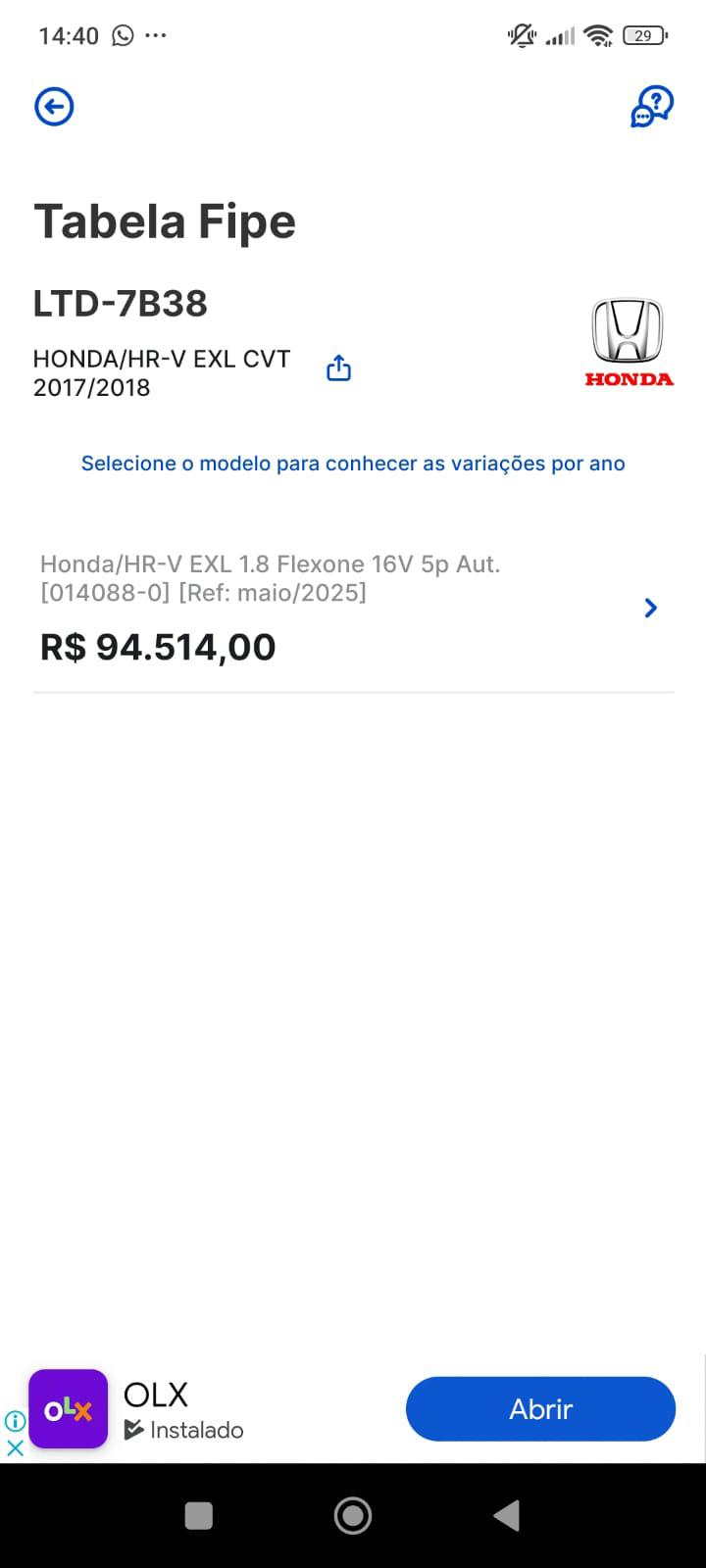Screen dimensions: 706x1568
Task: Open model variations via the blue selection prompt
Action: pos(352,463)
